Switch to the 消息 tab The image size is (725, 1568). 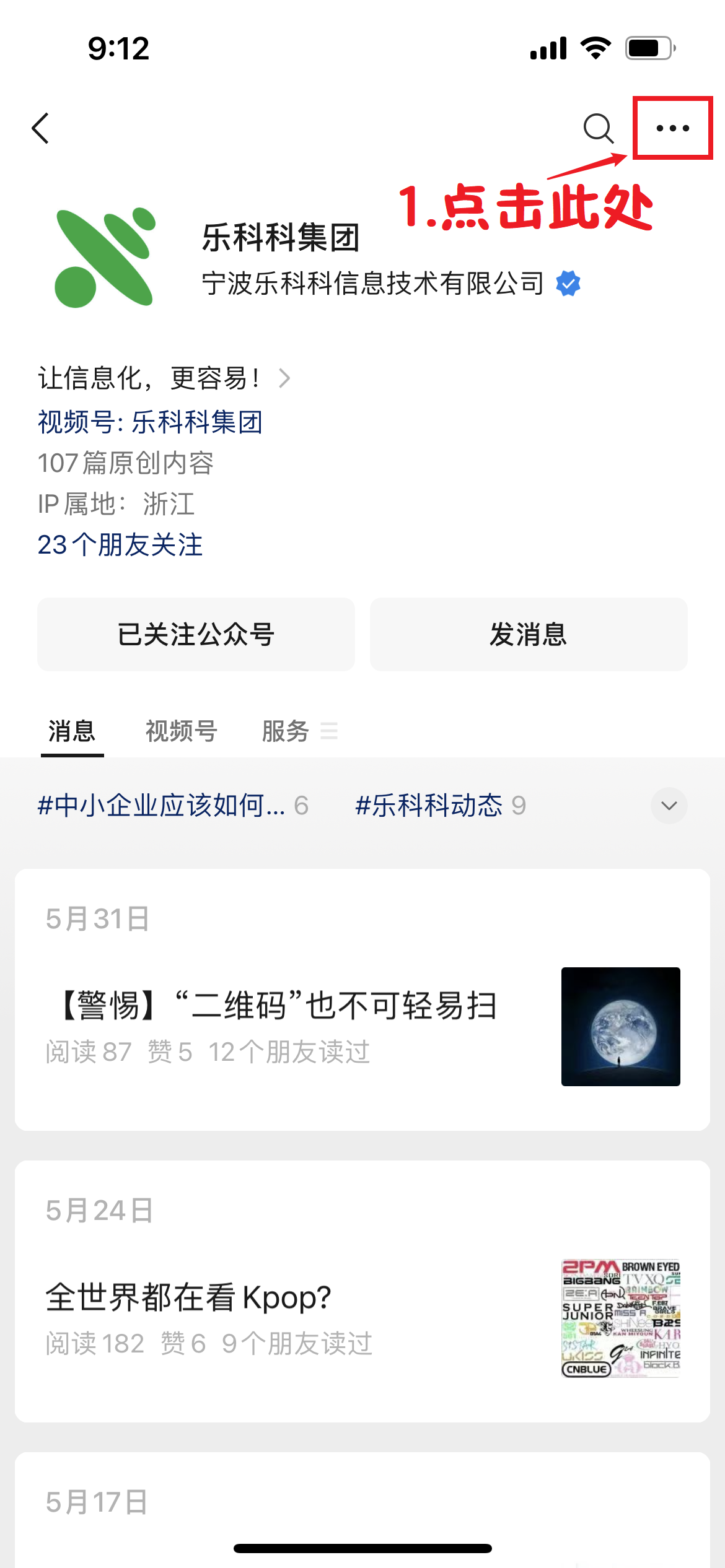pyautogui.click(x=72, y=731)
